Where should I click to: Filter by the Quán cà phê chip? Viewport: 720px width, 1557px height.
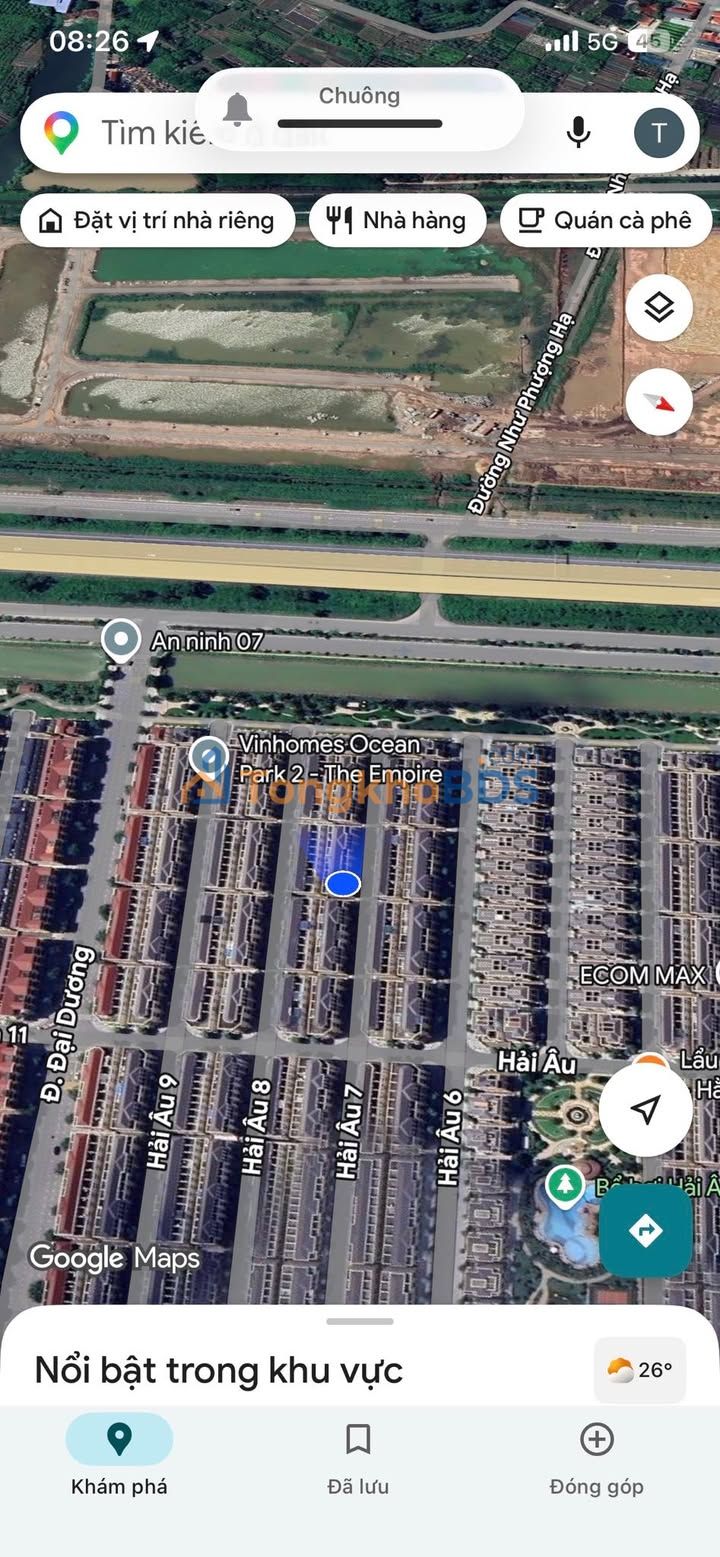click(606, 220)
